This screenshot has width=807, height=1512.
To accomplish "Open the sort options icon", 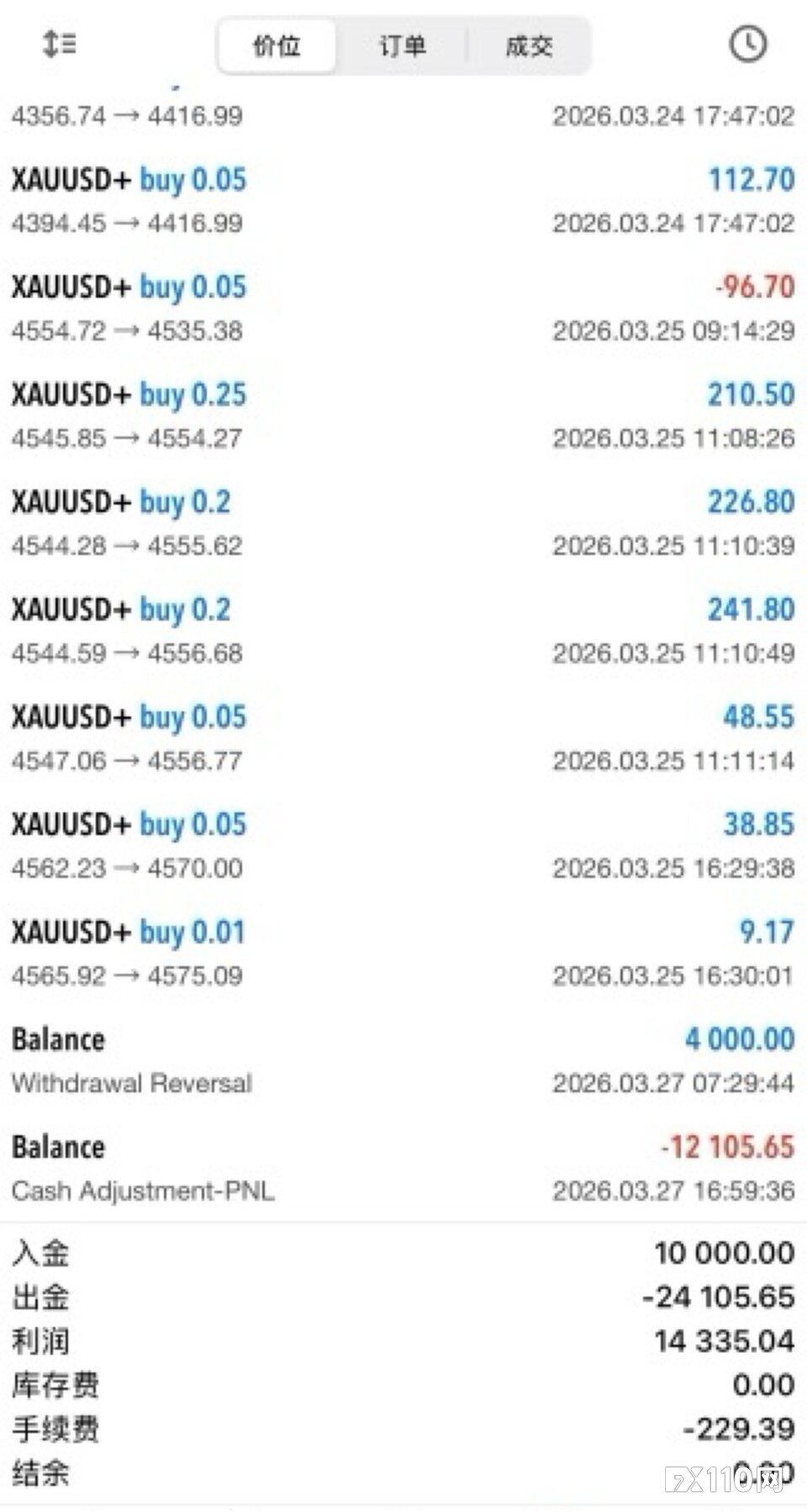I will coord(59,44).
